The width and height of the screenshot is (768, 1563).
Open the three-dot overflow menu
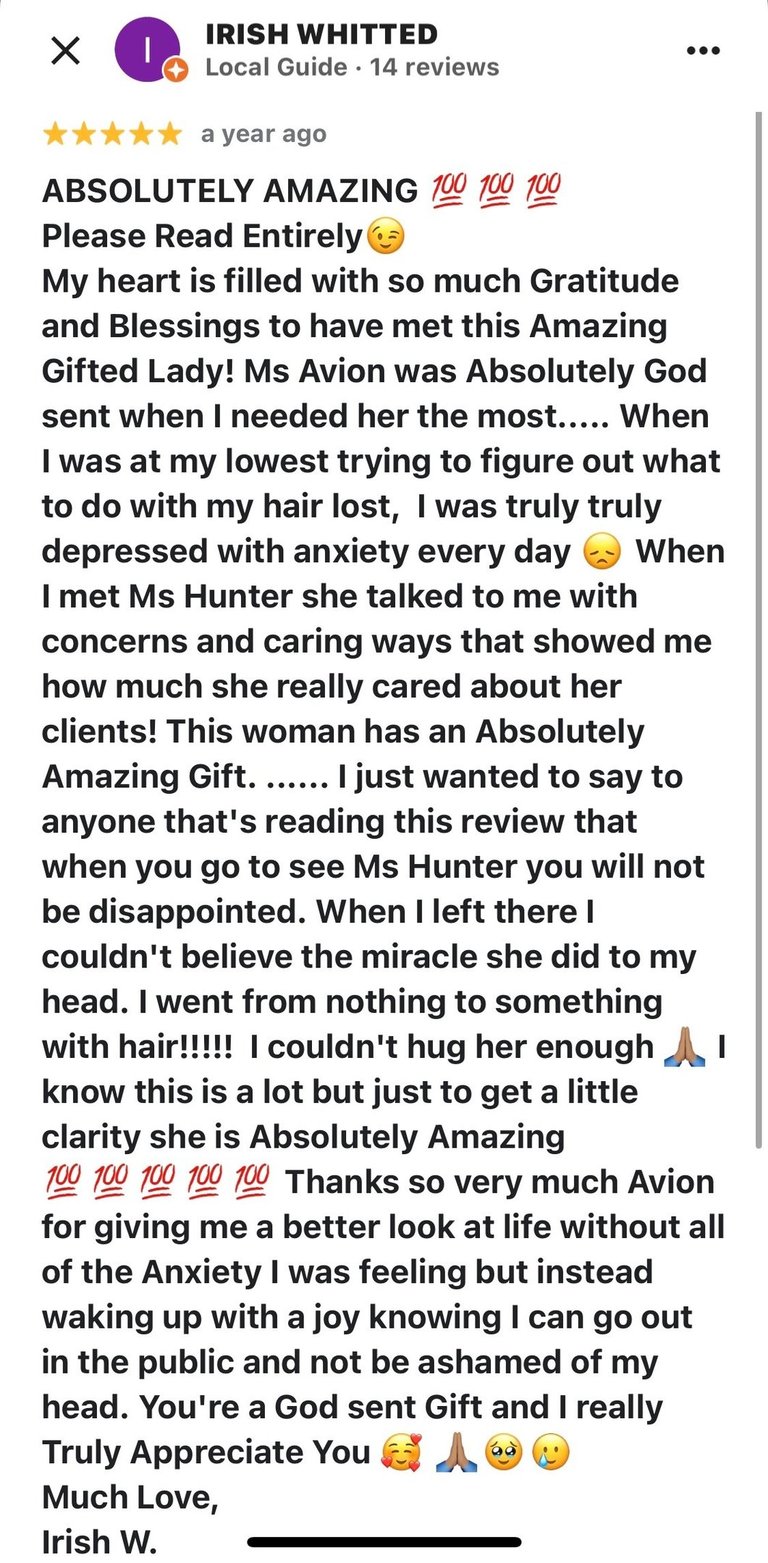pyautogui.click(x=703, y=51)
